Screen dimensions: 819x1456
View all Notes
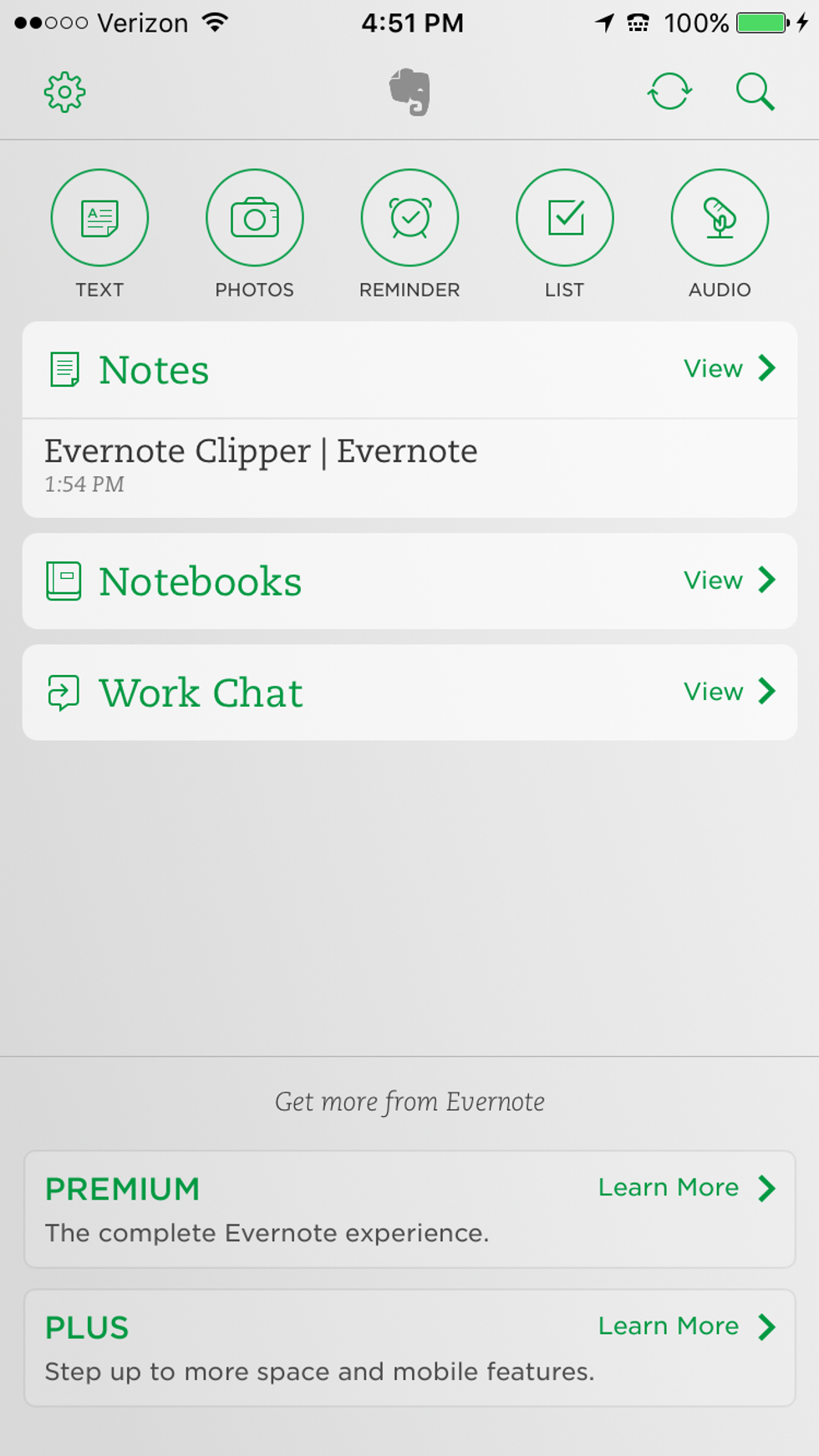click(x=729, y=368)
